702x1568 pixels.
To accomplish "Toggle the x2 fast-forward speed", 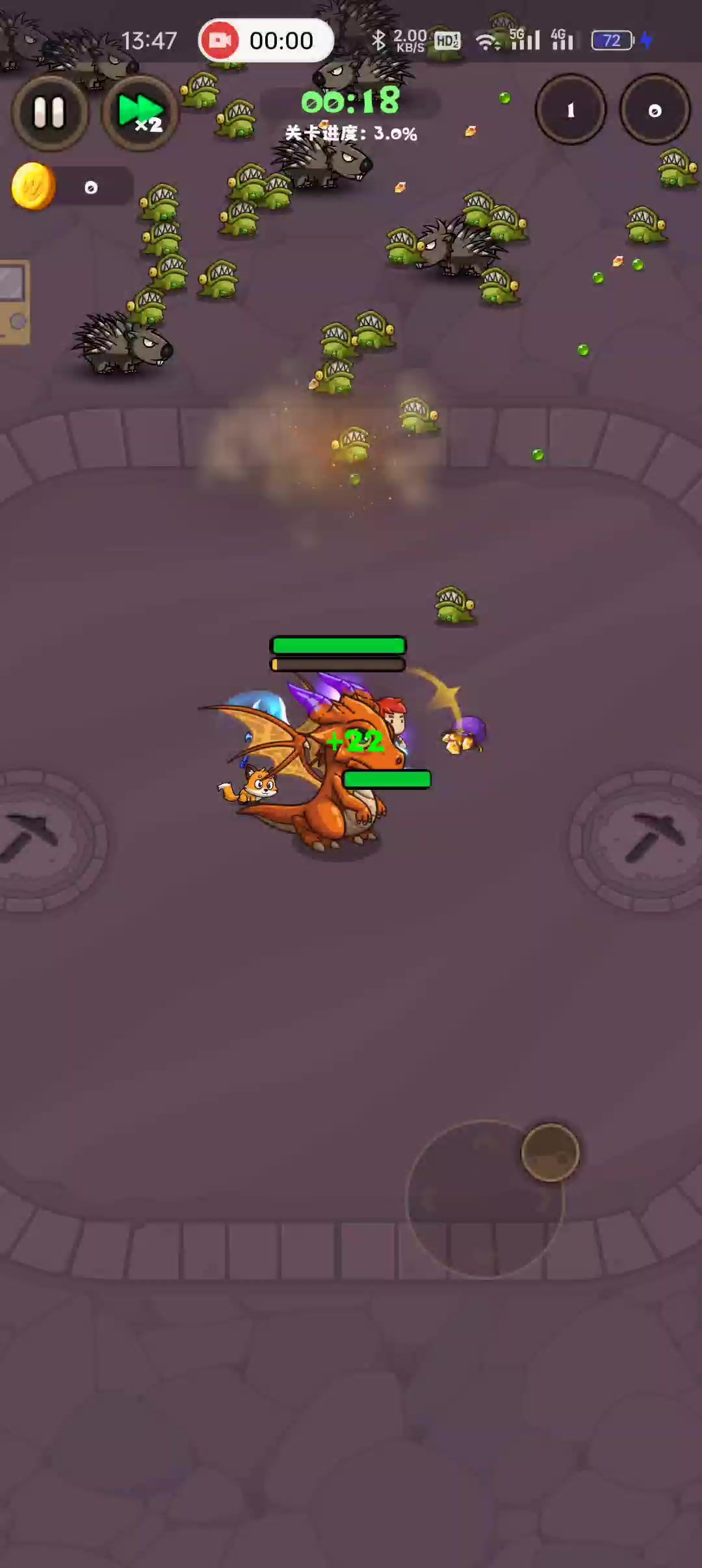I will pos(140,112).
